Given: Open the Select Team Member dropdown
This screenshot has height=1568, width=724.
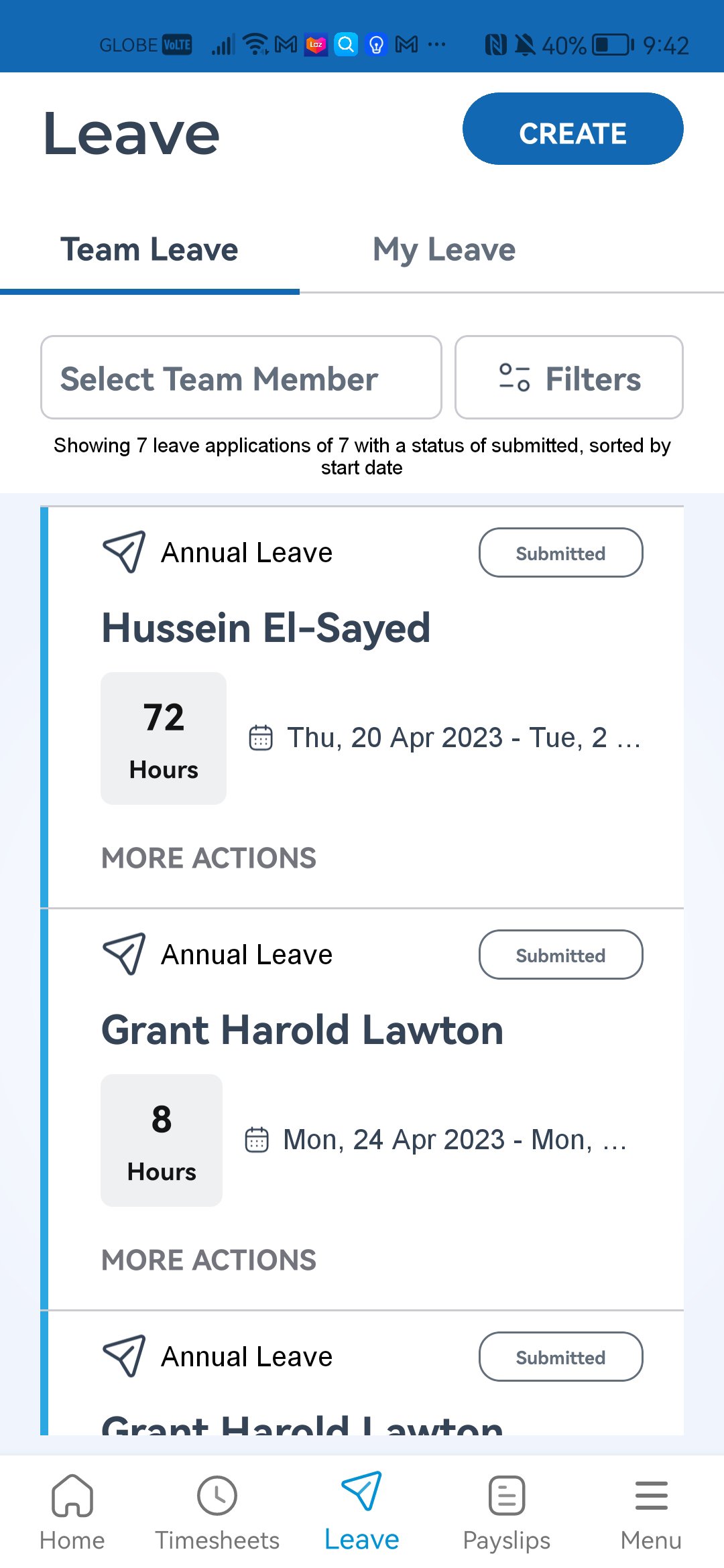Looking at the screenshot, I should [241, 378].
